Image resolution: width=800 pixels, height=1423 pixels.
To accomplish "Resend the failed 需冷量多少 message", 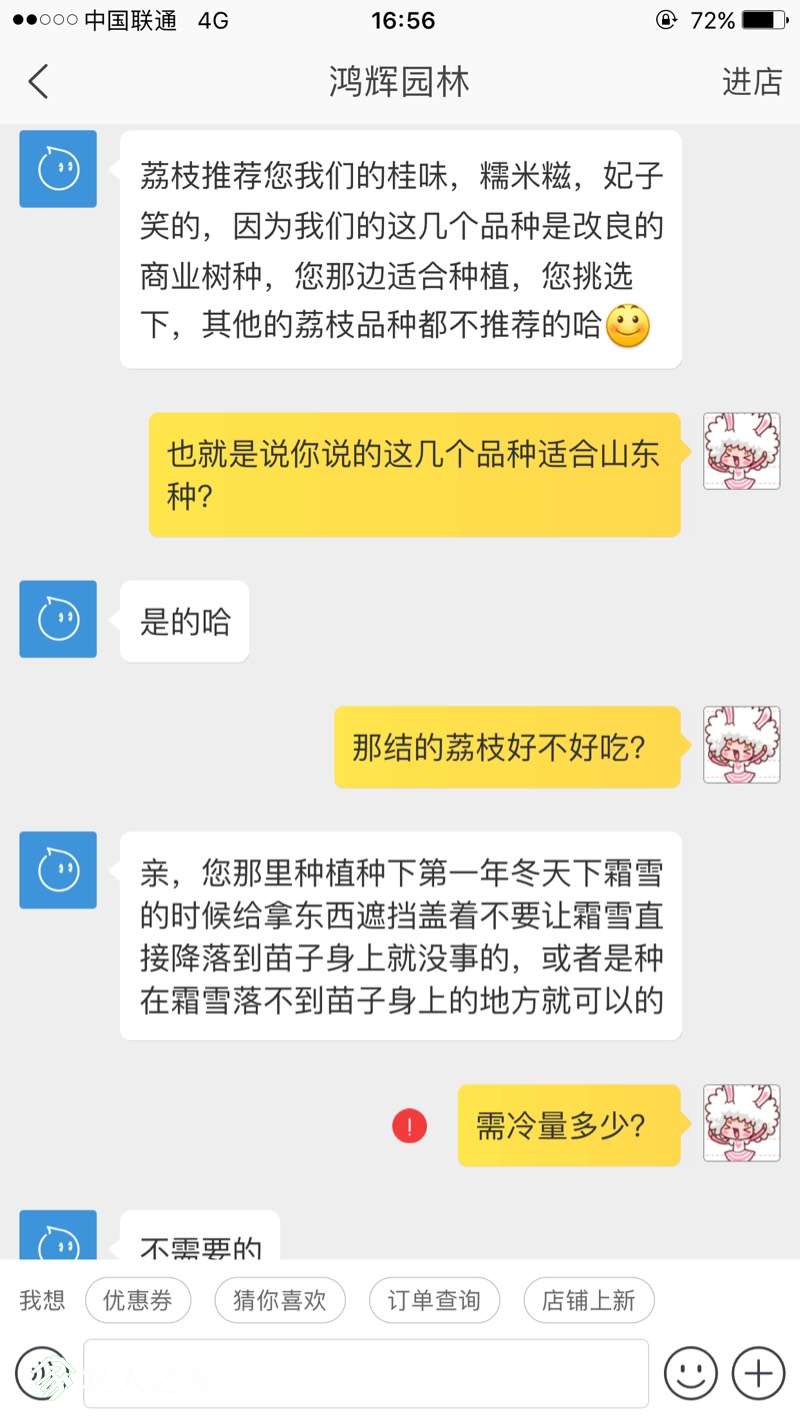I will [x=409, y=1126].
